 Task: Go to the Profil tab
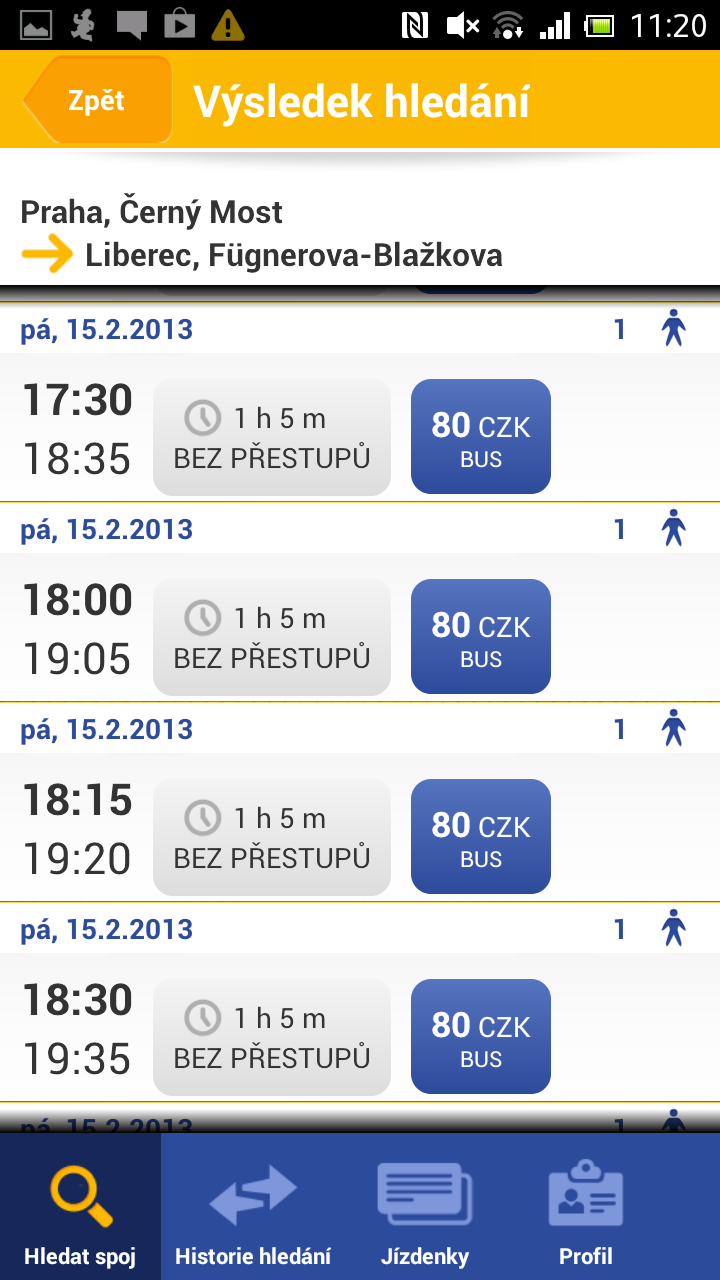click(x=586, y=1208)
